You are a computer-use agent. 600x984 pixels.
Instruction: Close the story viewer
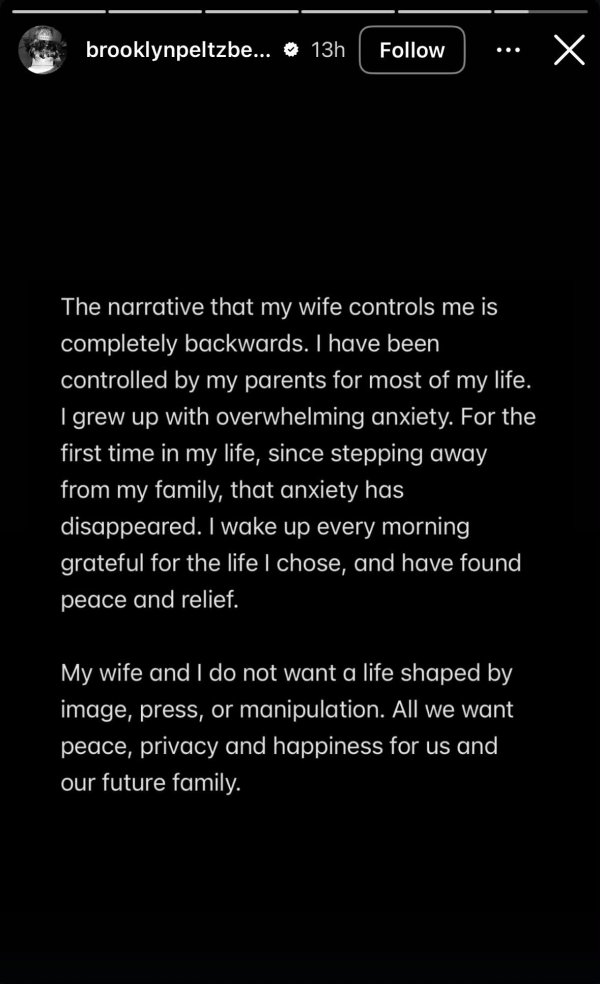pyautogui.click(x=569, y=50)
